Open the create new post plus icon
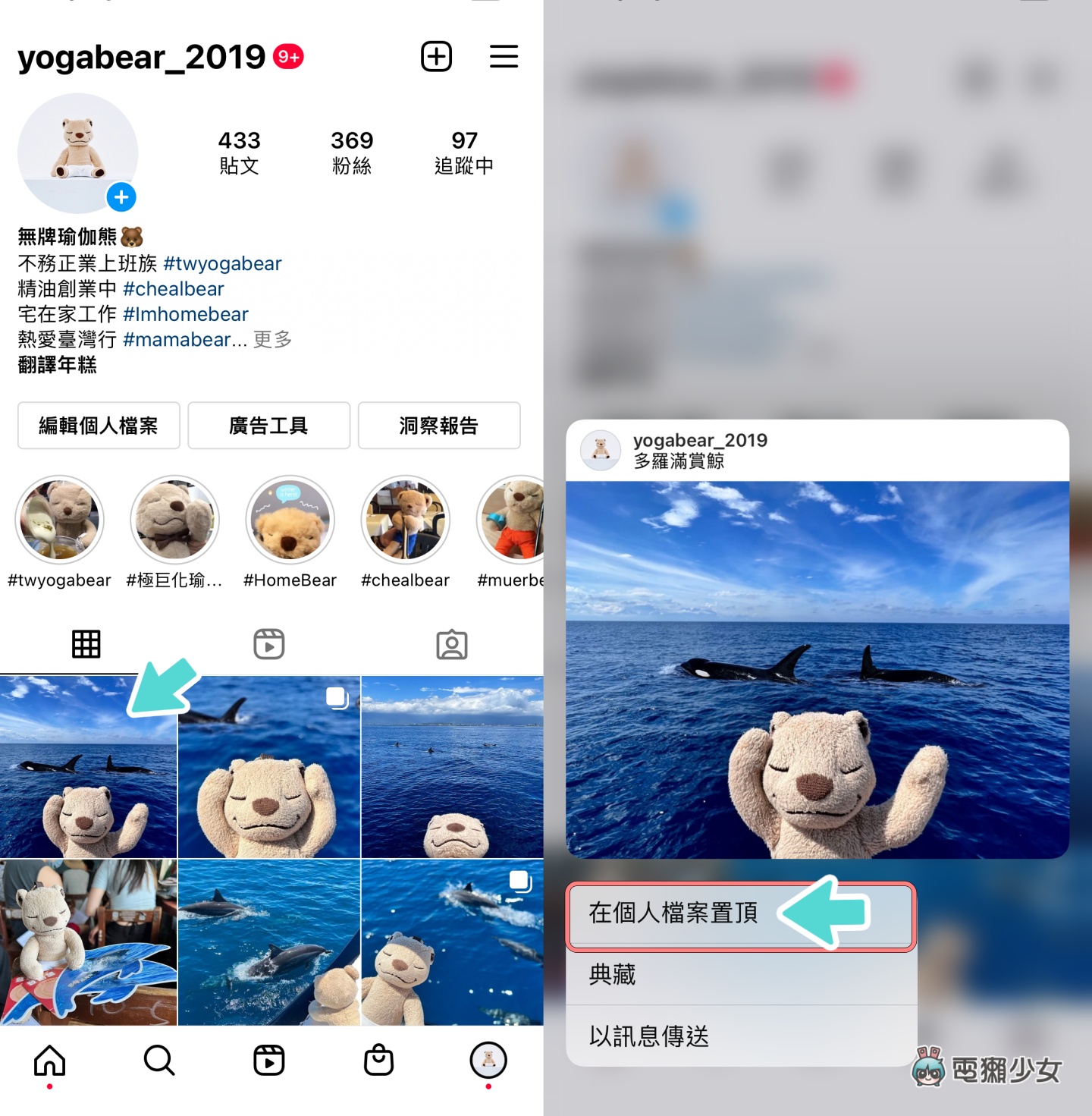The image size is (1092, 1116). tap(436, 57)
